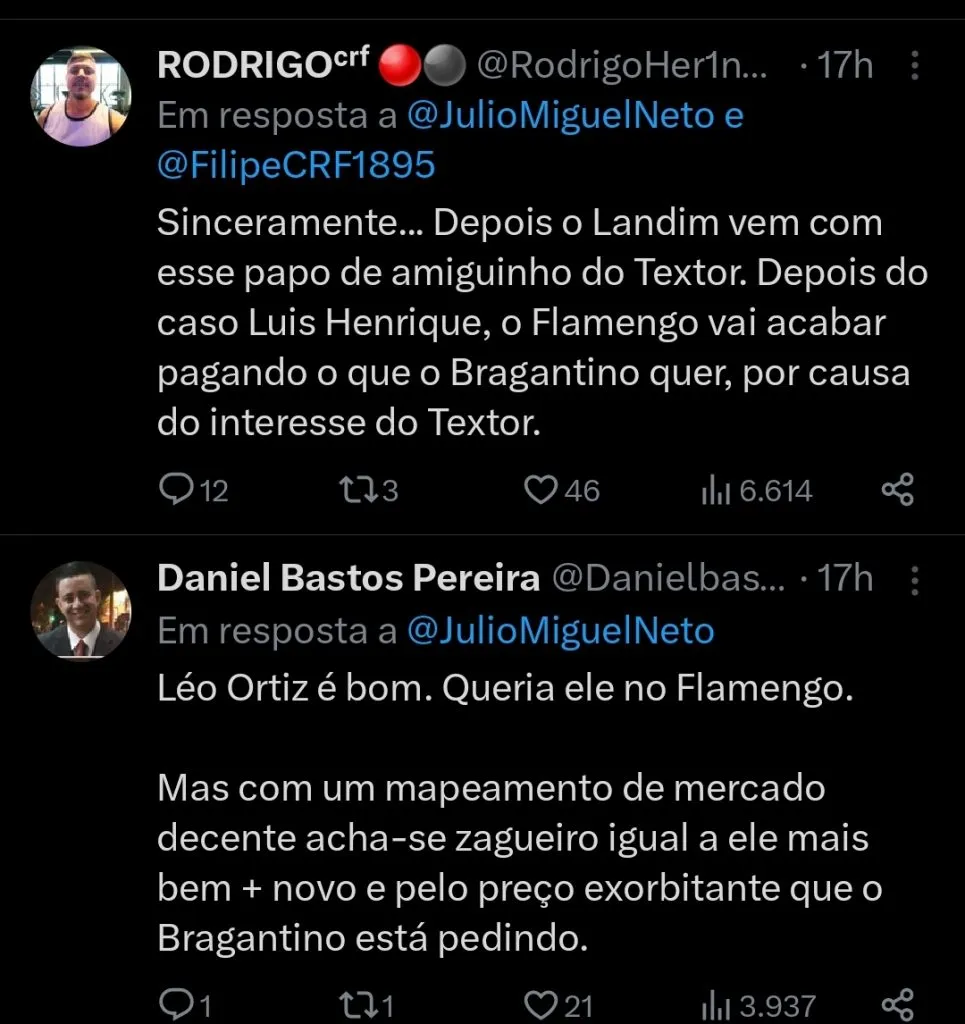This screenshot has width=965, height=1024.
Task: Click Daniel Bastos Pereira's profile picture
Action: point(80,610)
